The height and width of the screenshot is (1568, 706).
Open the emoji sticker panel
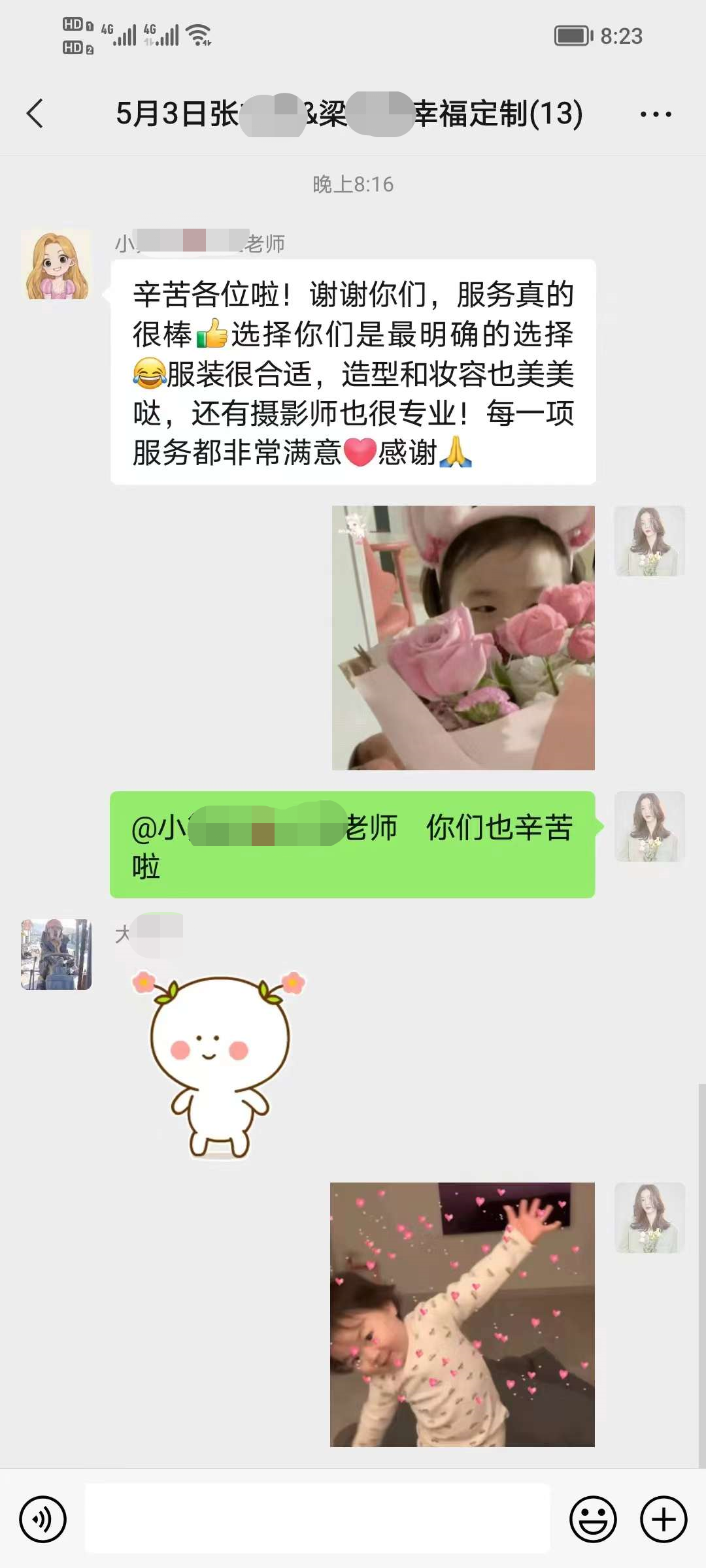click(593, 1518)
